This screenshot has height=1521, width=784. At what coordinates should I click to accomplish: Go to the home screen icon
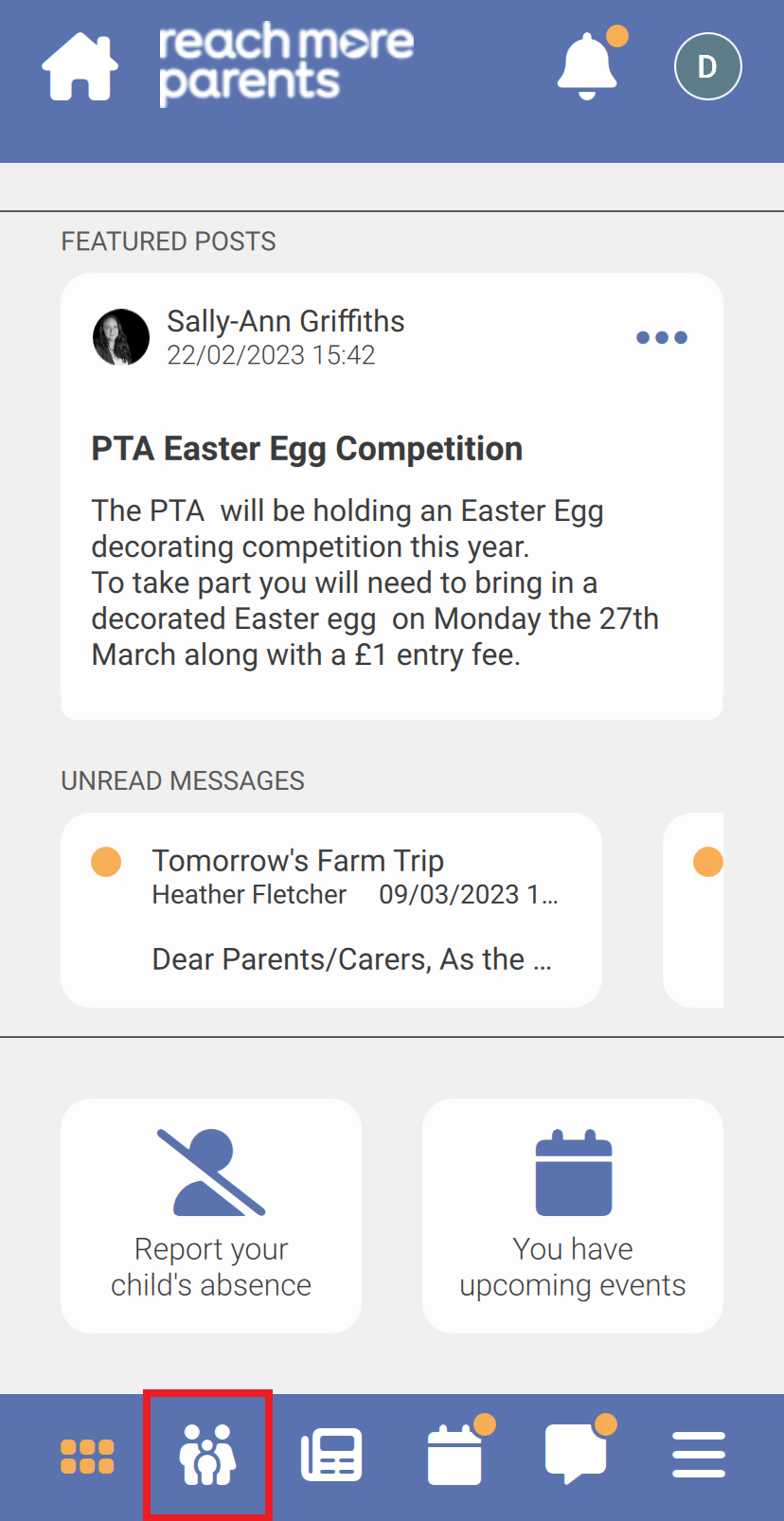point(80,66)
